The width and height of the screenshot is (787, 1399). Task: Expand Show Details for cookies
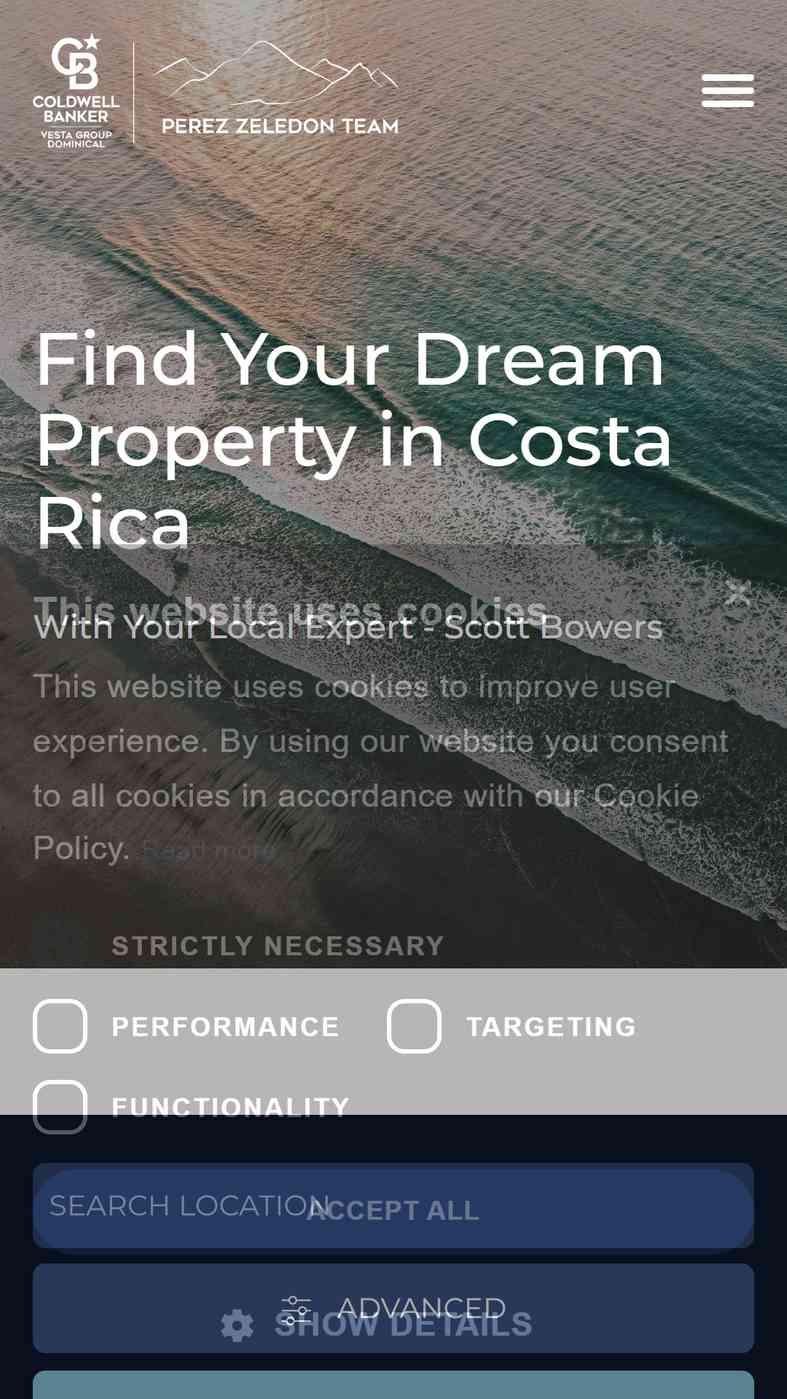(x=377, y=1325)
